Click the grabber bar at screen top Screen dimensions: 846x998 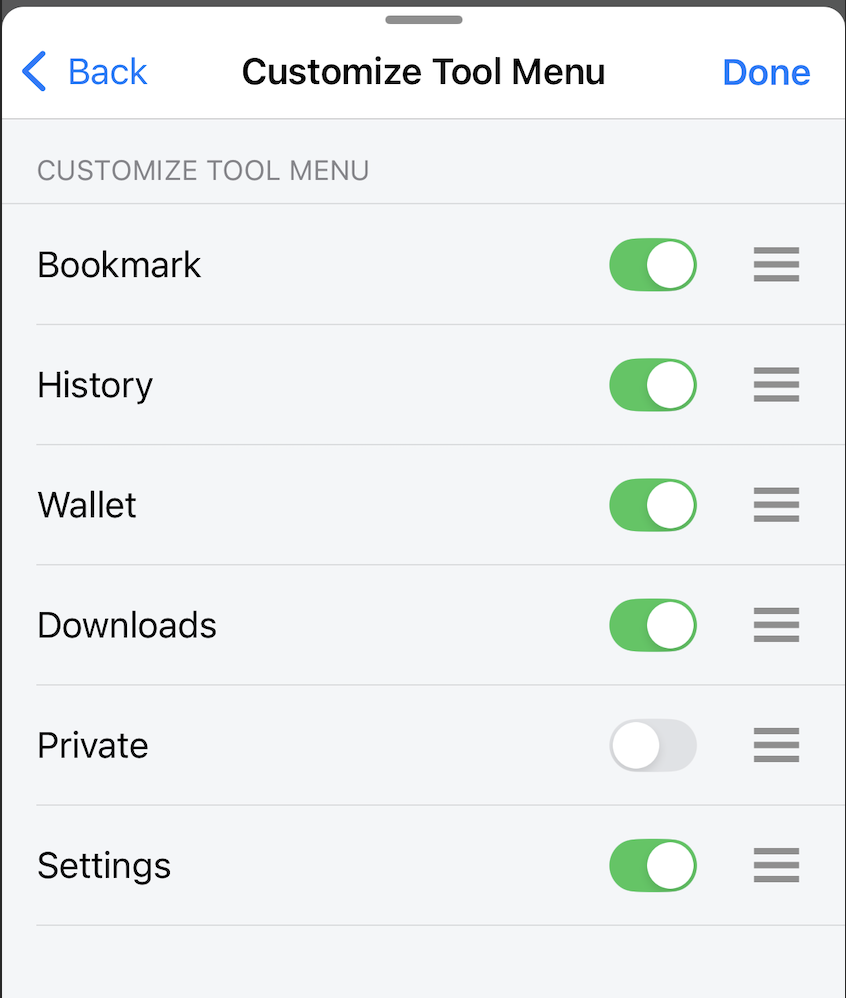pyautogui.click(x=423, y=18)
